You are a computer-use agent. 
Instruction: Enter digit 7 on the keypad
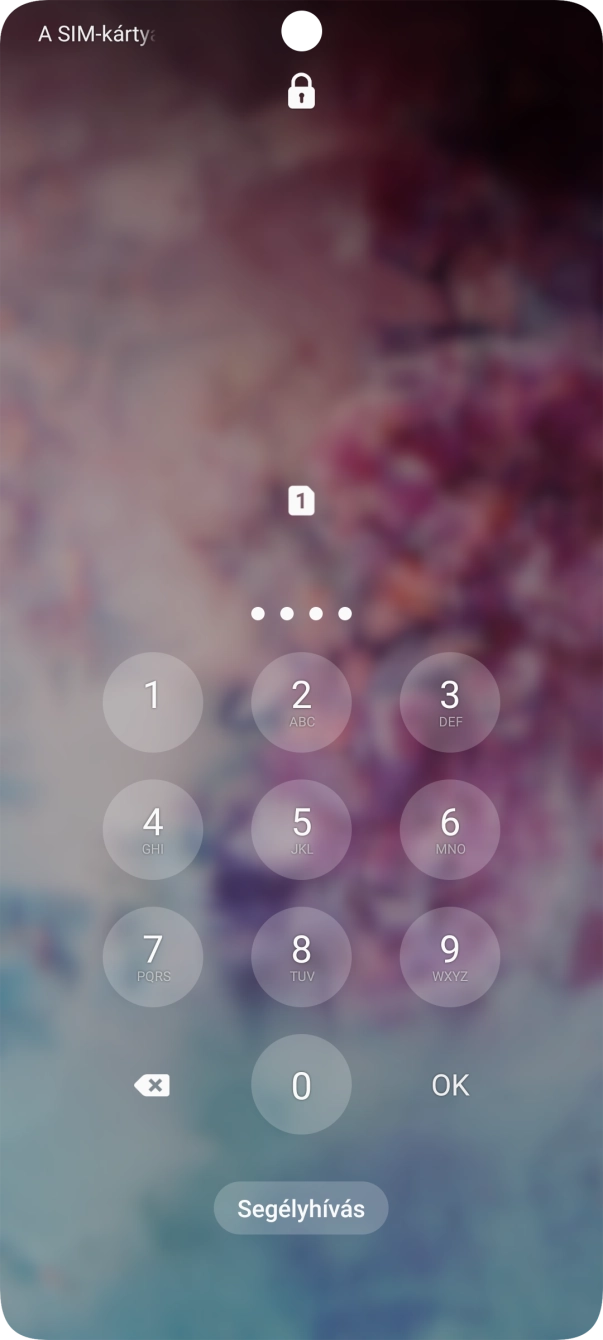point(152,956)
